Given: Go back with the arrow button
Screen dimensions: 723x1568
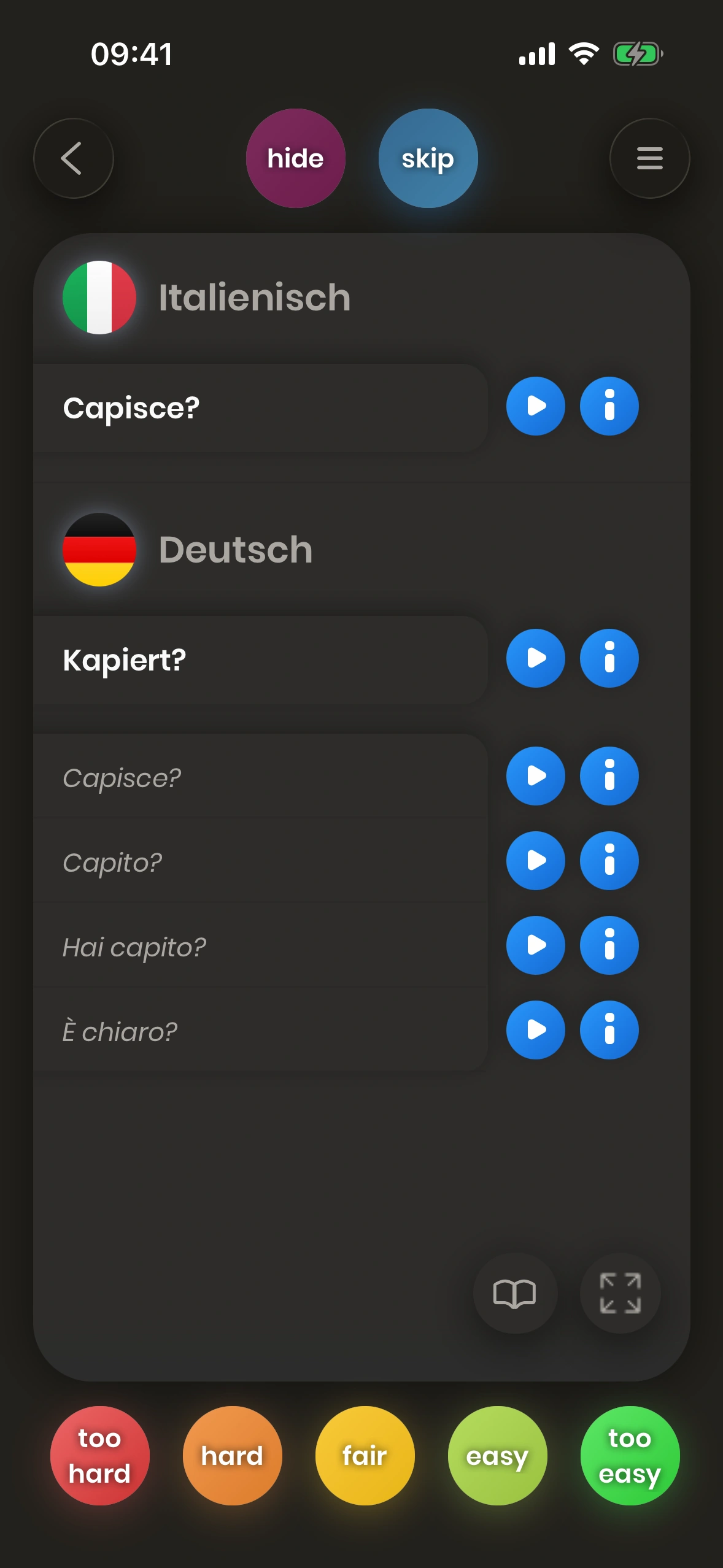Looking at the screenshot, I should (73, 158).
